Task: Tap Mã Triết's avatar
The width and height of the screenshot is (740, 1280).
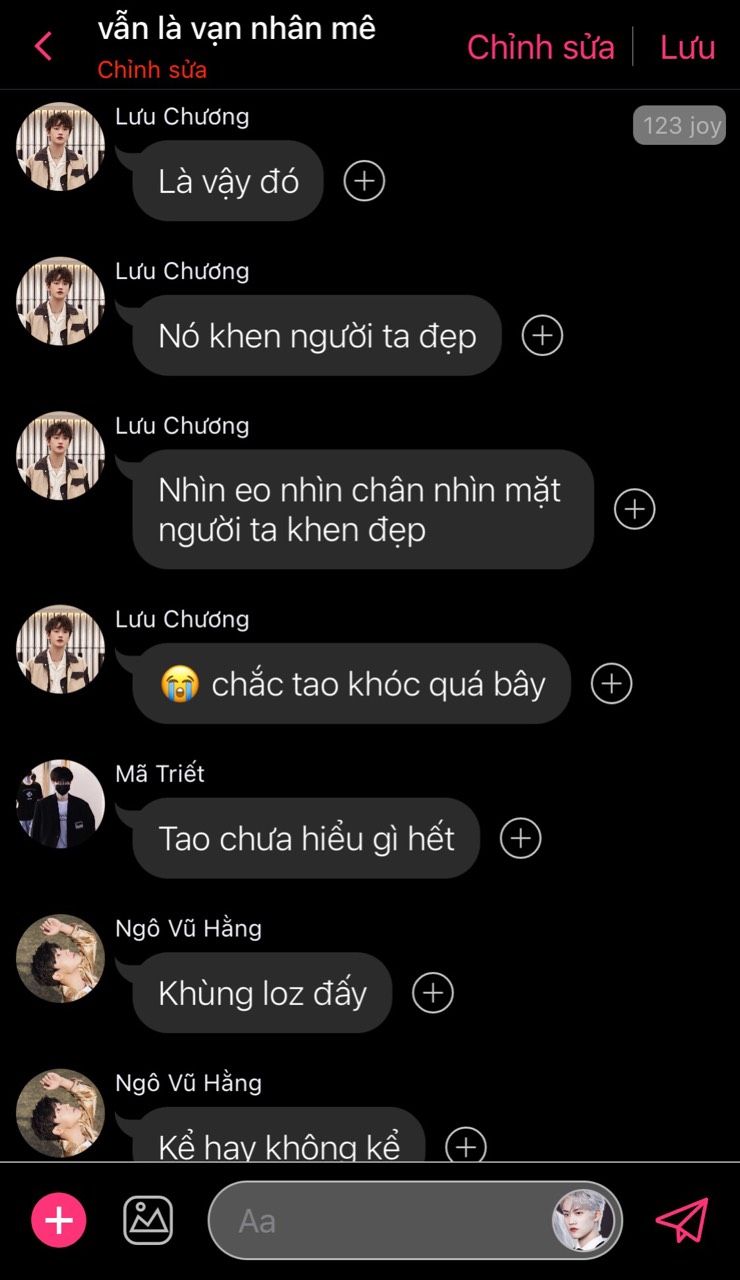Action: 60,804
